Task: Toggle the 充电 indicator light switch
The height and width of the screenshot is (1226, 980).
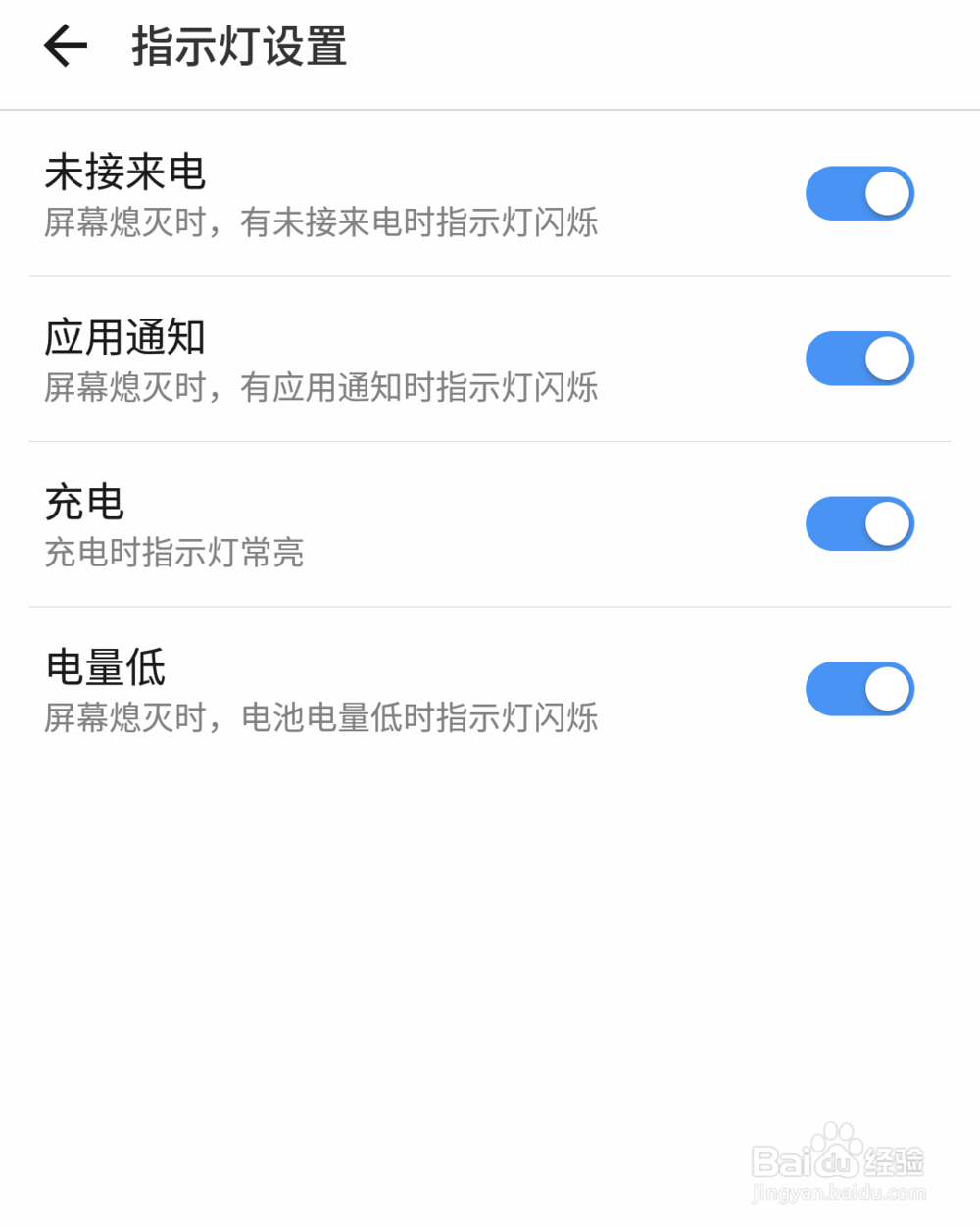Action: (x=859, y=523)
